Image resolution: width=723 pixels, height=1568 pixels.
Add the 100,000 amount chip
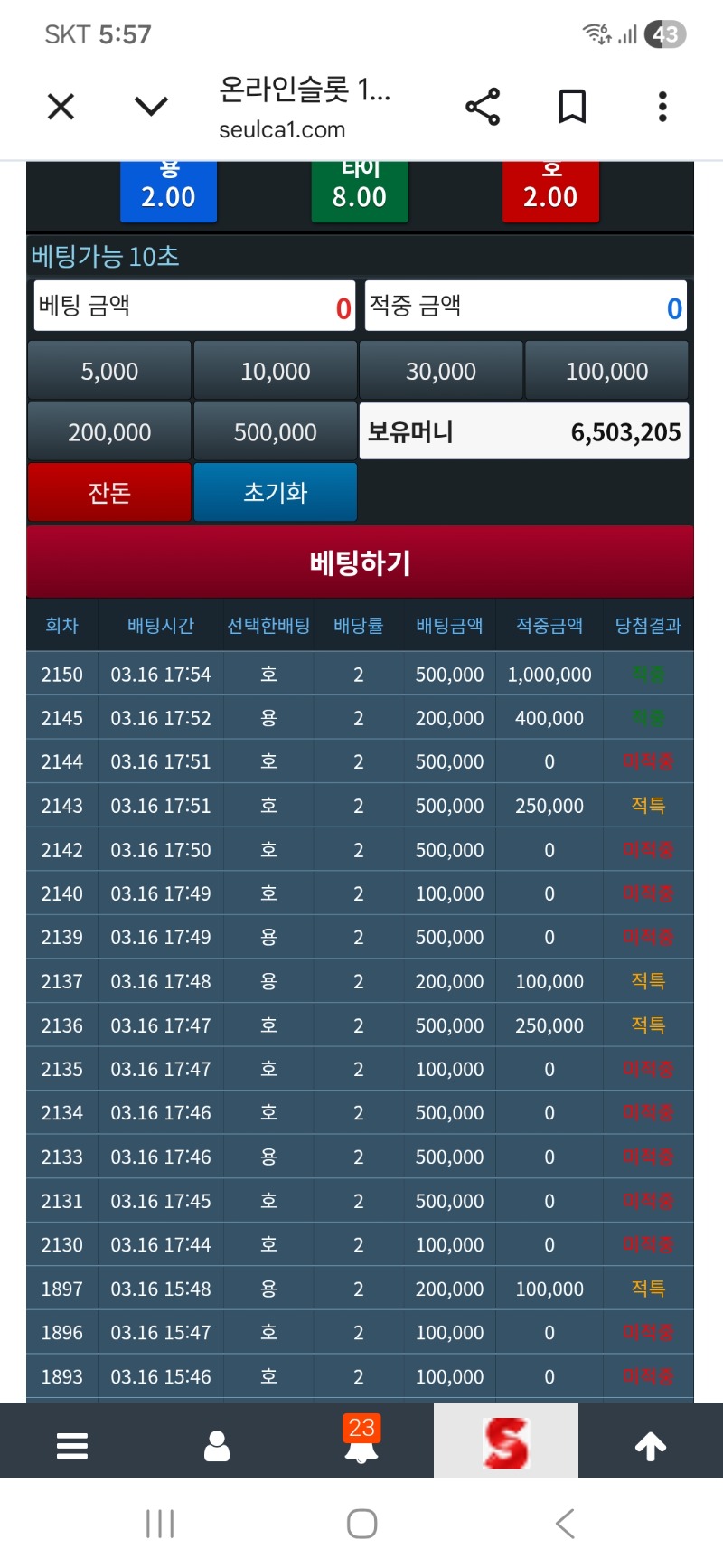[606, 371]
